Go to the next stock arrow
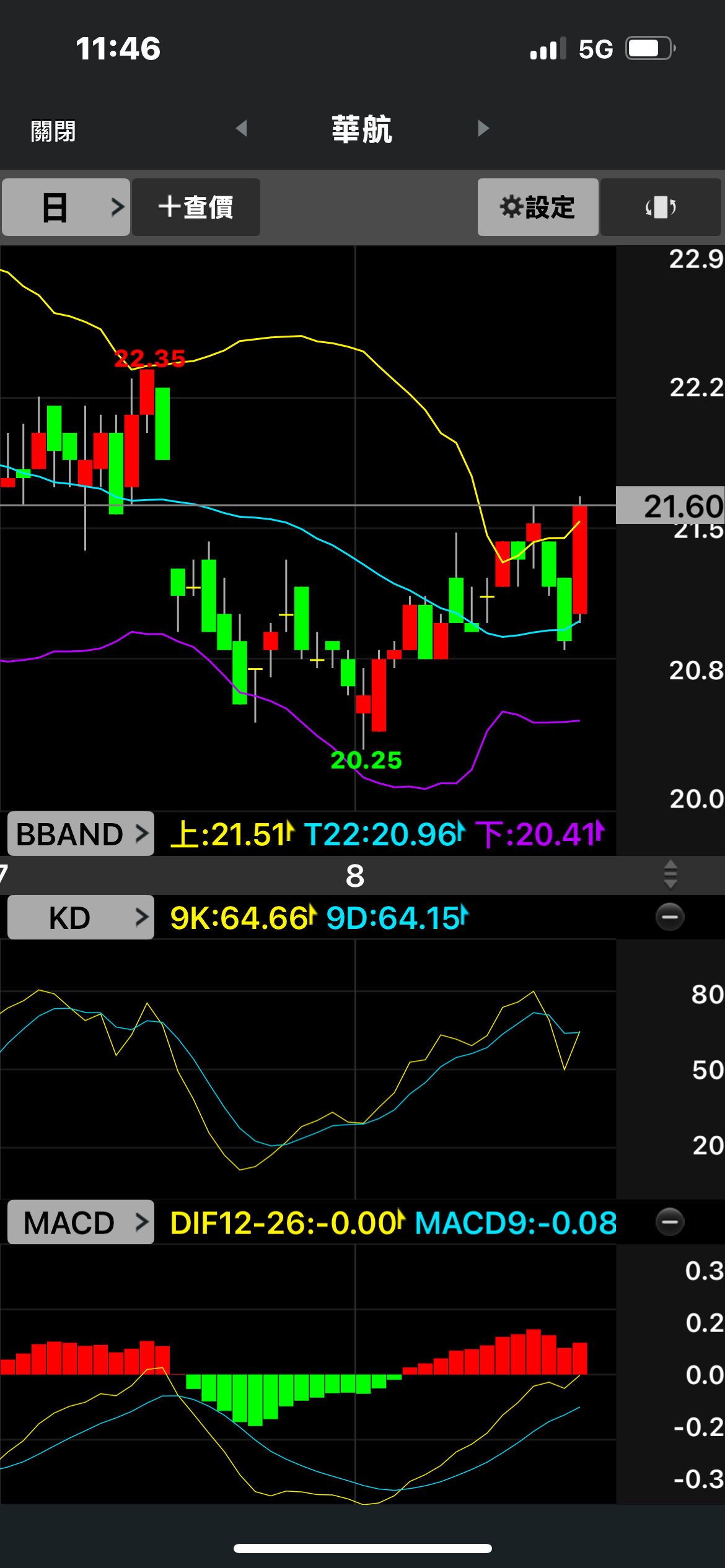 [483, 128]
